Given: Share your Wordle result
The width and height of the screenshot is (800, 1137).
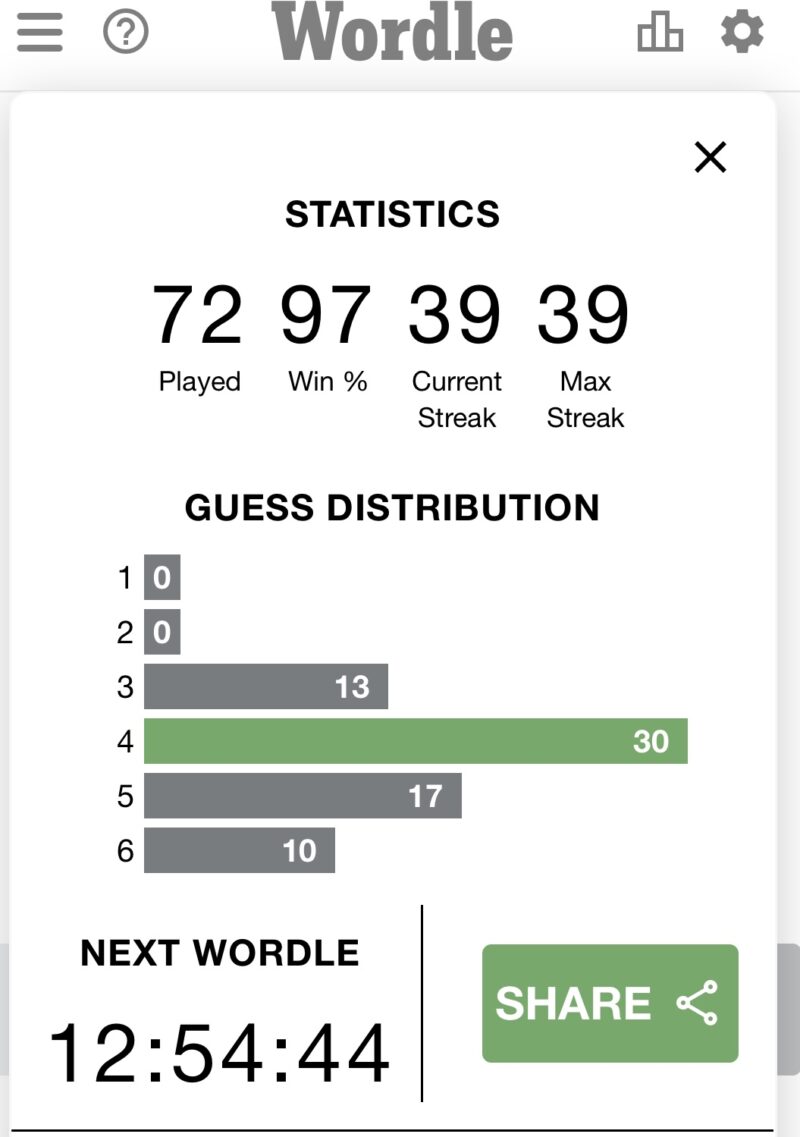Looking at the screenshot, I should click(x=610, y=1003).
